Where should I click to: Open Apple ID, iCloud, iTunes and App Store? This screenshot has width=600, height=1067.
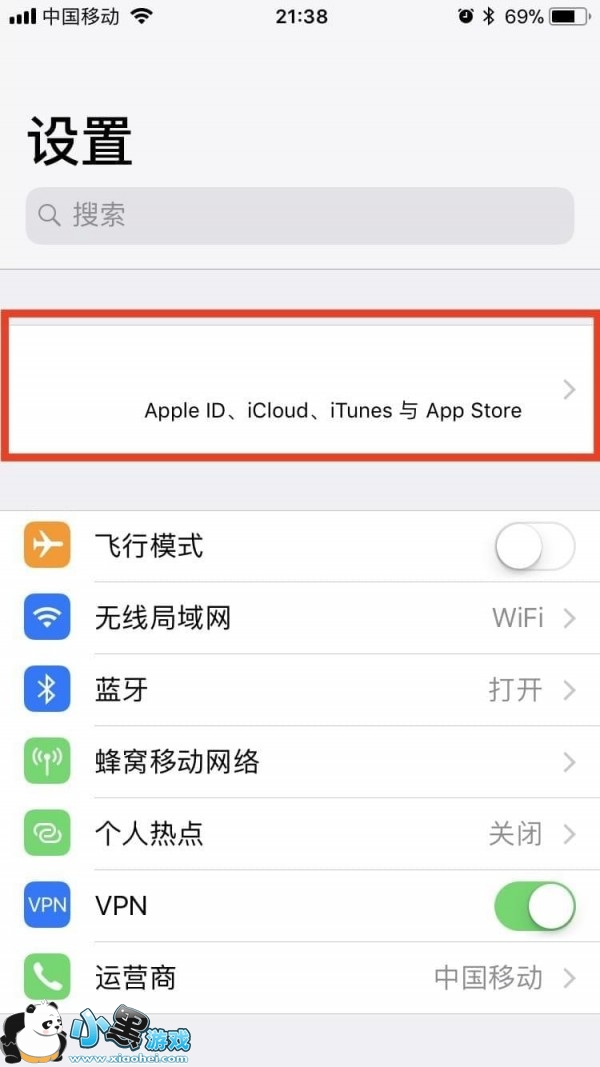(x=300, y=387)
